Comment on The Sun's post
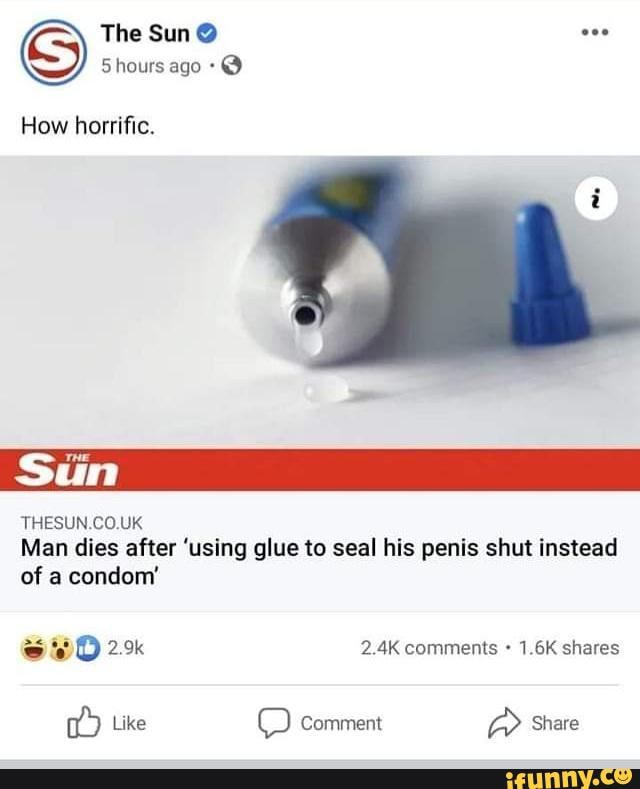Image resolution: width=640 pixels, height=789 pixels. pyautogui.click(x=319, y=723)
